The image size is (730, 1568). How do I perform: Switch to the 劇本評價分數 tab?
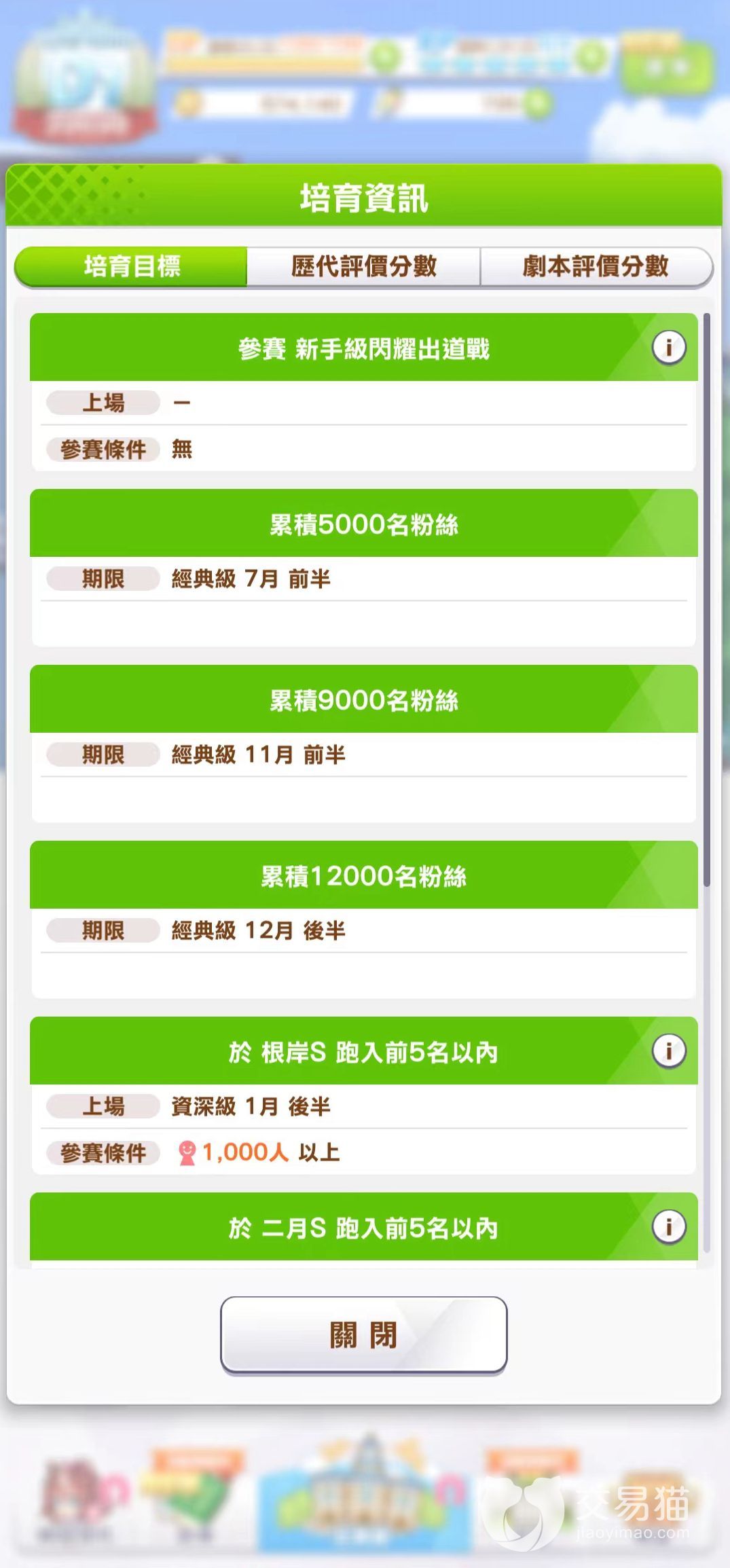pyautogui.click(x=596, y=266)
